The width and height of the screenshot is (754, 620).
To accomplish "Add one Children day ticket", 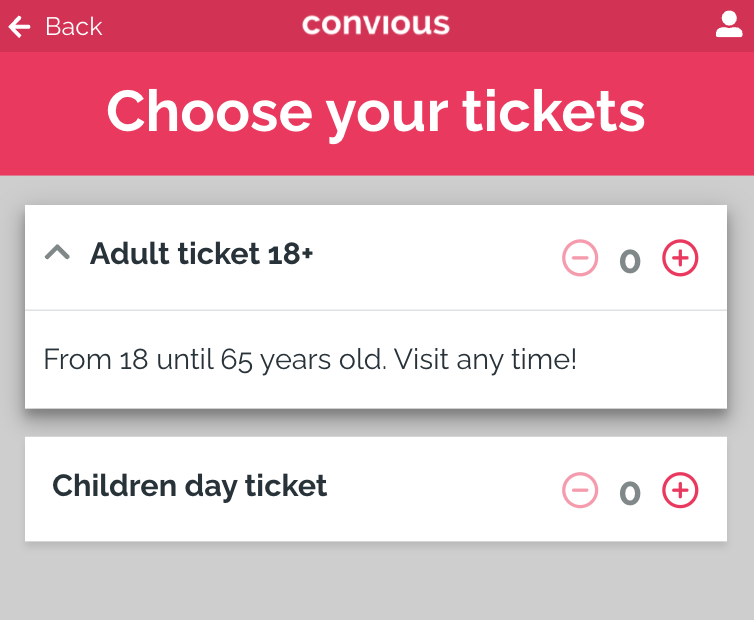I will (x=680, y=491).
